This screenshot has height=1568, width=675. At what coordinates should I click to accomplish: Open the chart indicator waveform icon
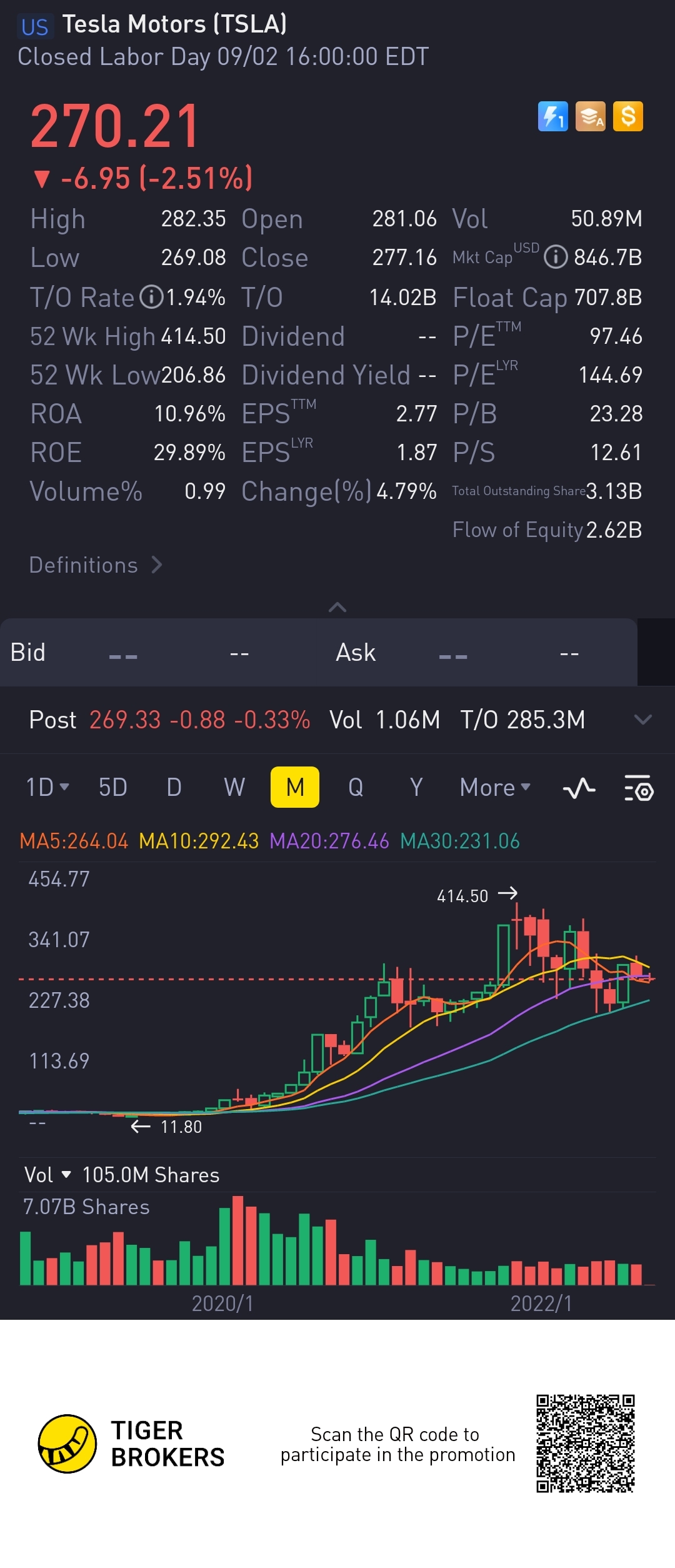[579, 788]
